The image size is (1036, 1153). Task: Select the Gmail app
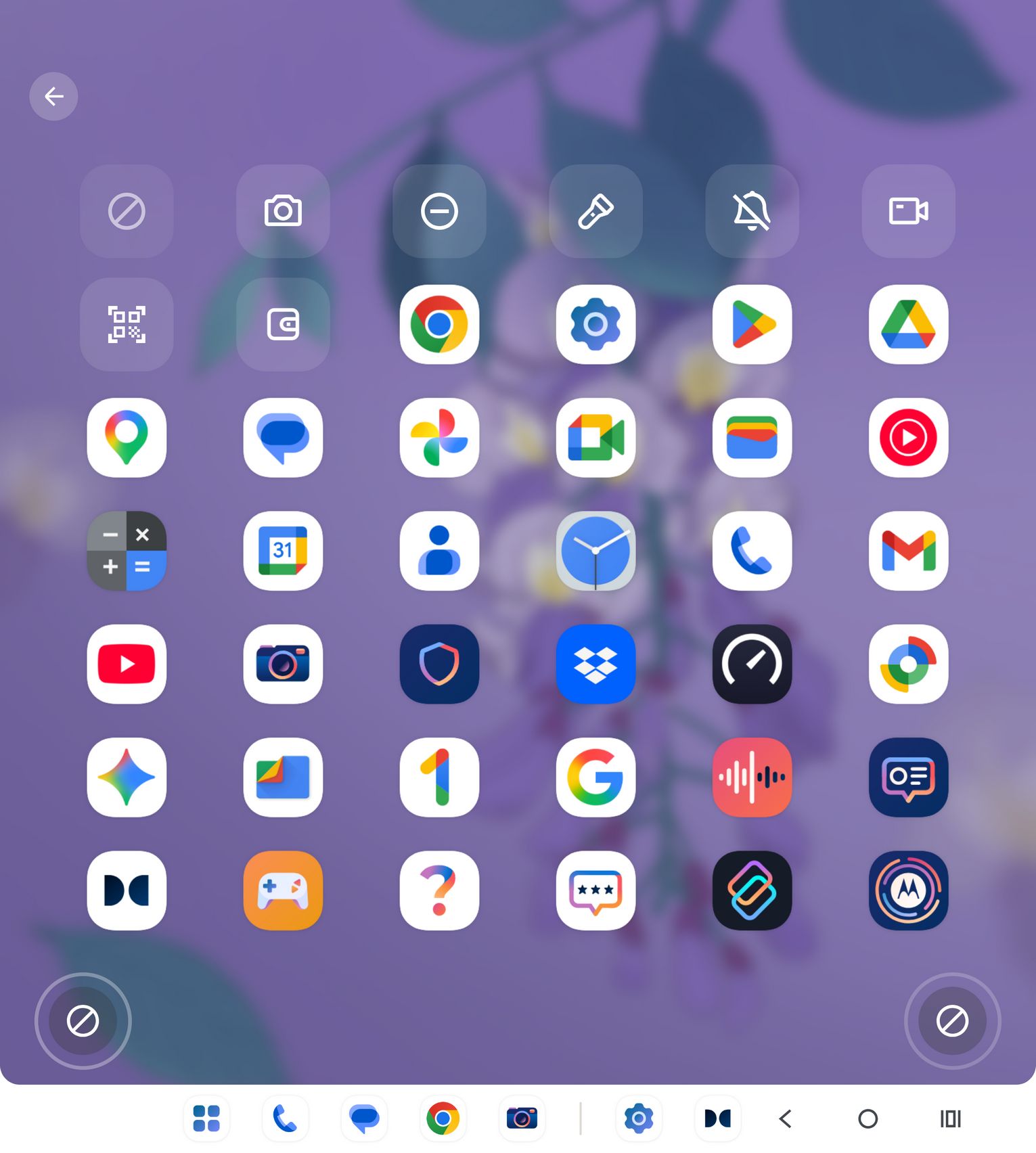point(908,551)
